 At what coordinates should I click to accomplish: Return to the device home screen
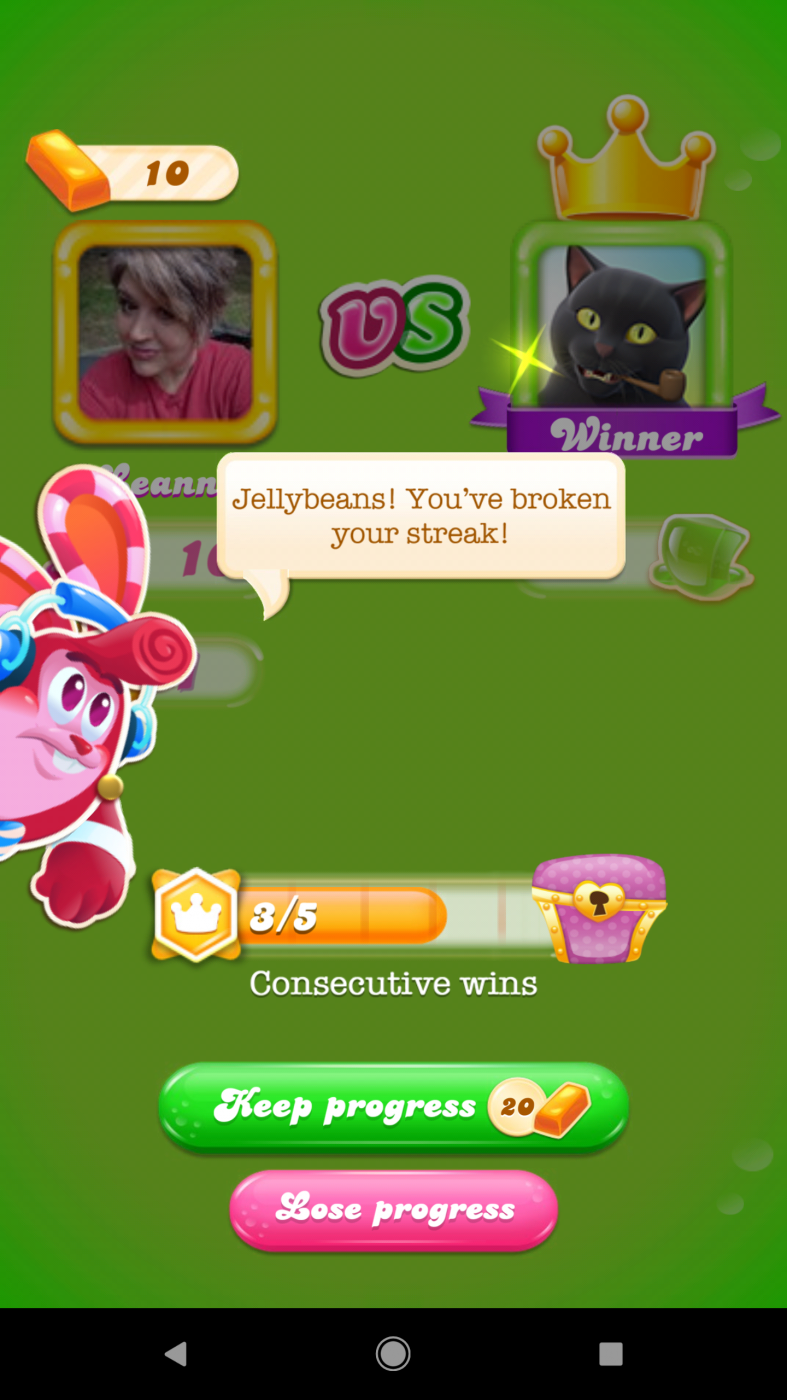coord(393,1354)
